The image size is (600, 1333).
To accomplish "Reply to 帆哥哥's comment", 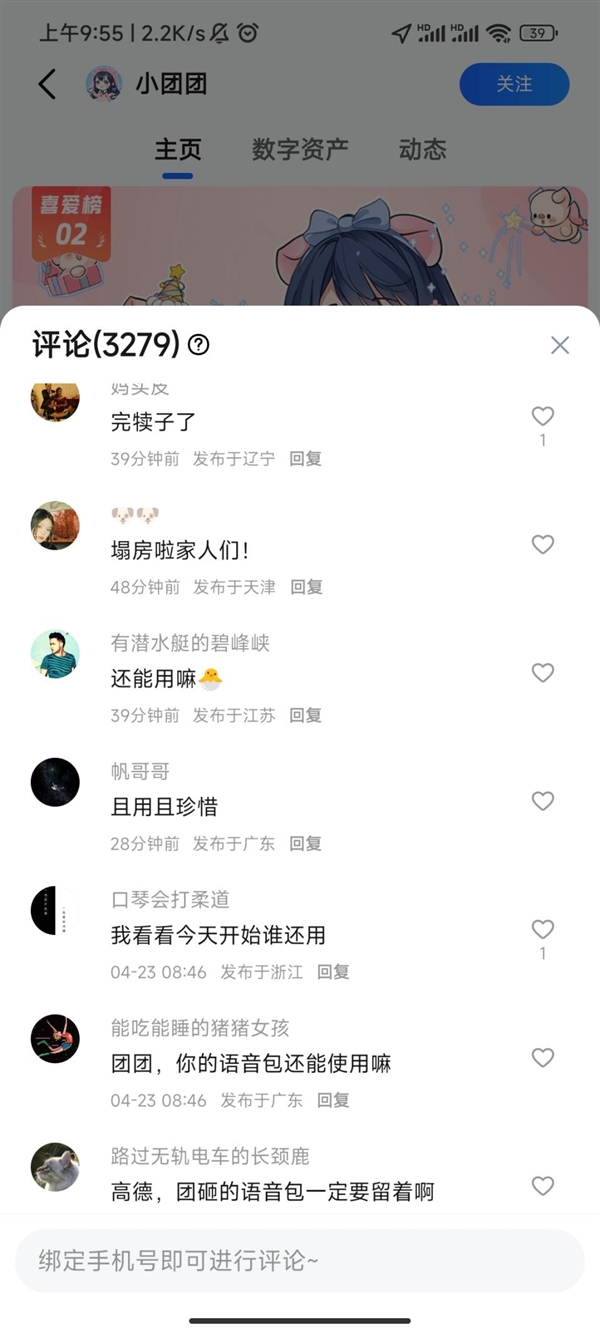I will tap(305, 843).
